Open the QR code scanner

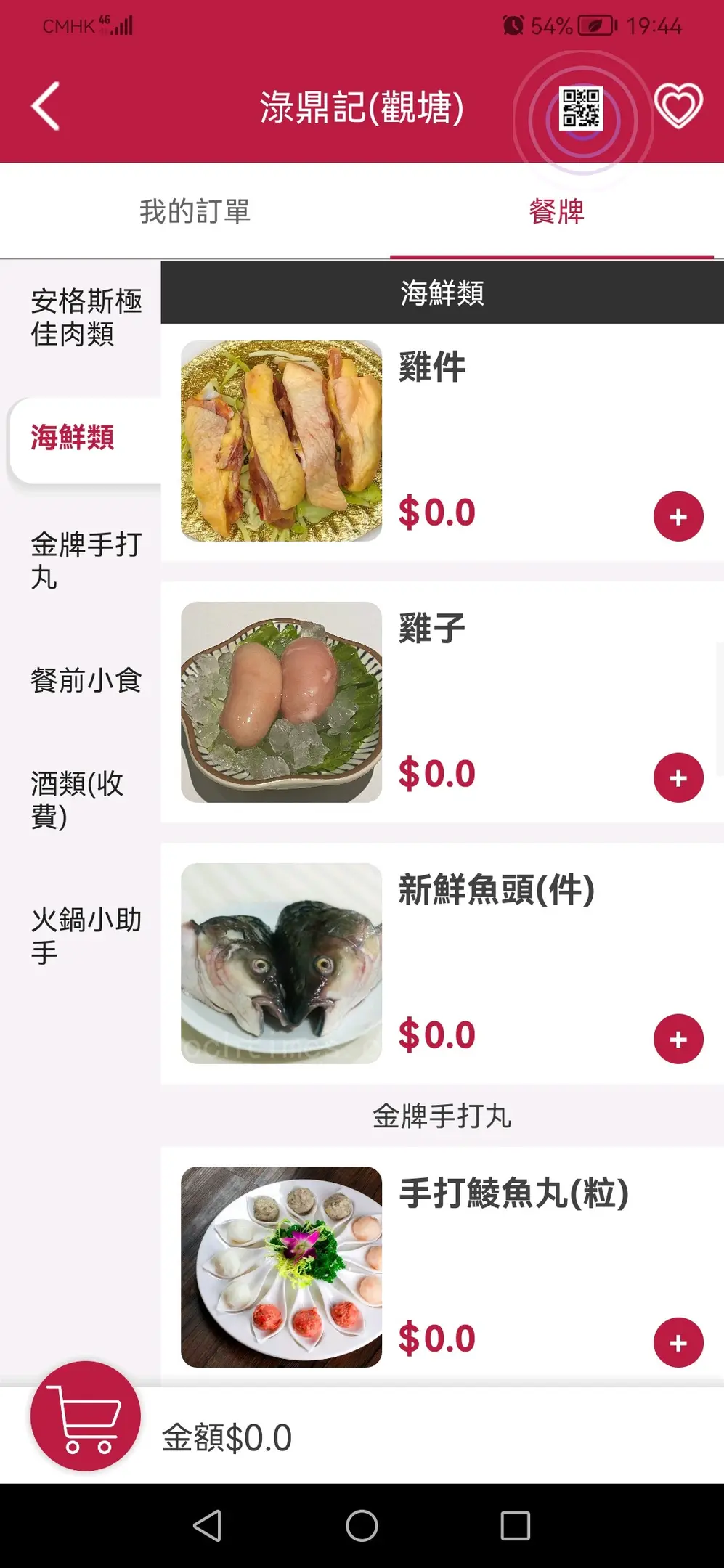tap(581, 109)
